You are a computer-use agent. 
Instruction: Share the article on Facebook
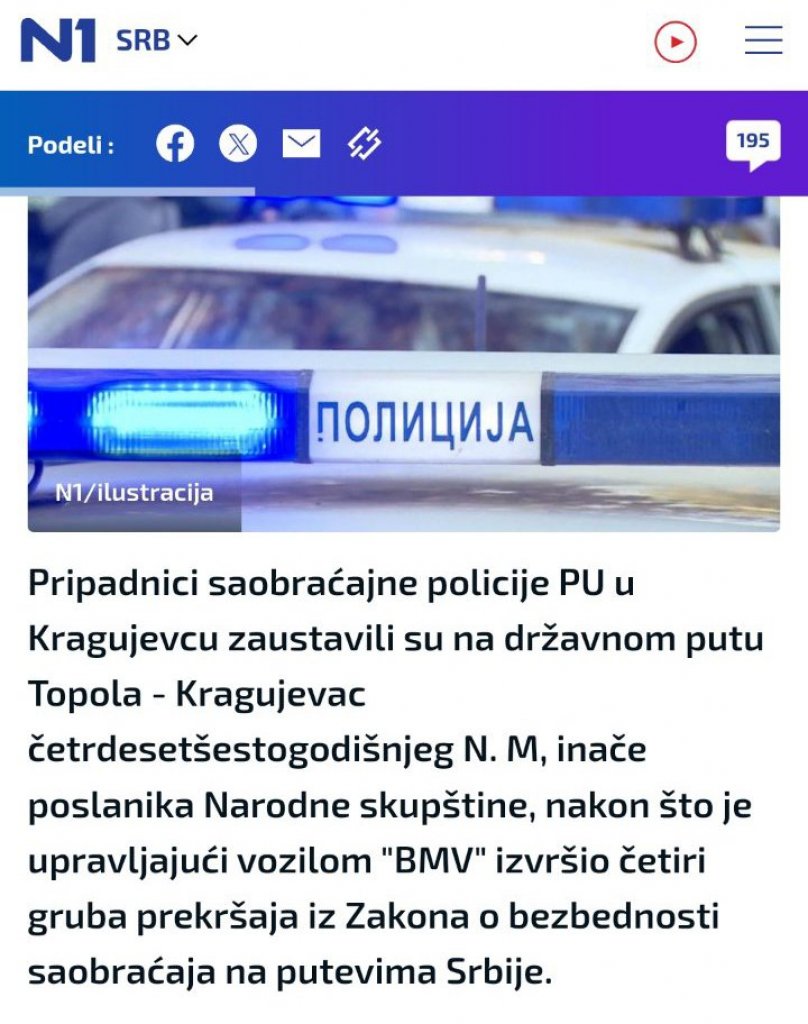175,144
